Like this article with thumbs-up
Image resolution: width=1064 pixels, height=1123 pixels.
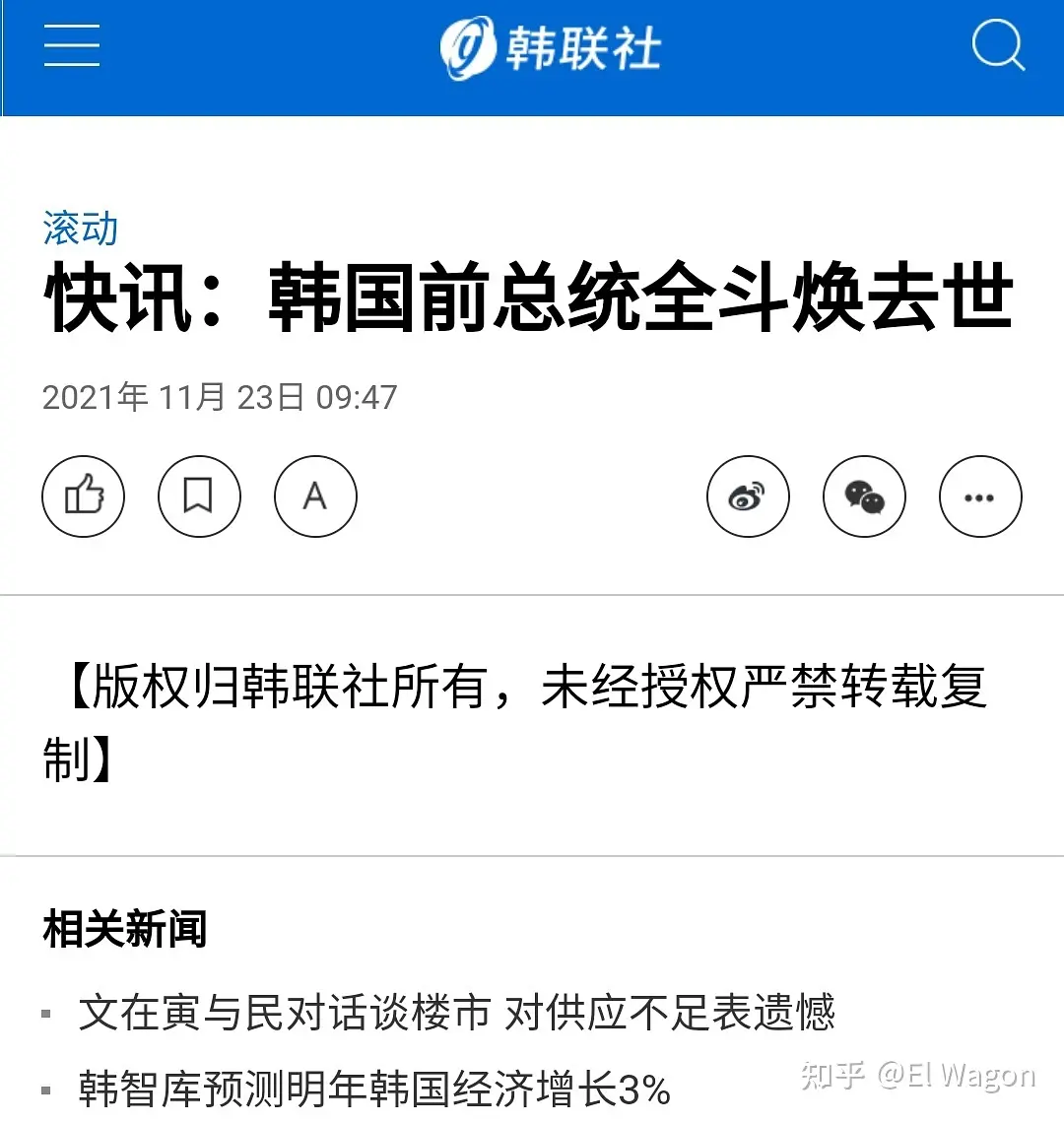click(84, 495)
